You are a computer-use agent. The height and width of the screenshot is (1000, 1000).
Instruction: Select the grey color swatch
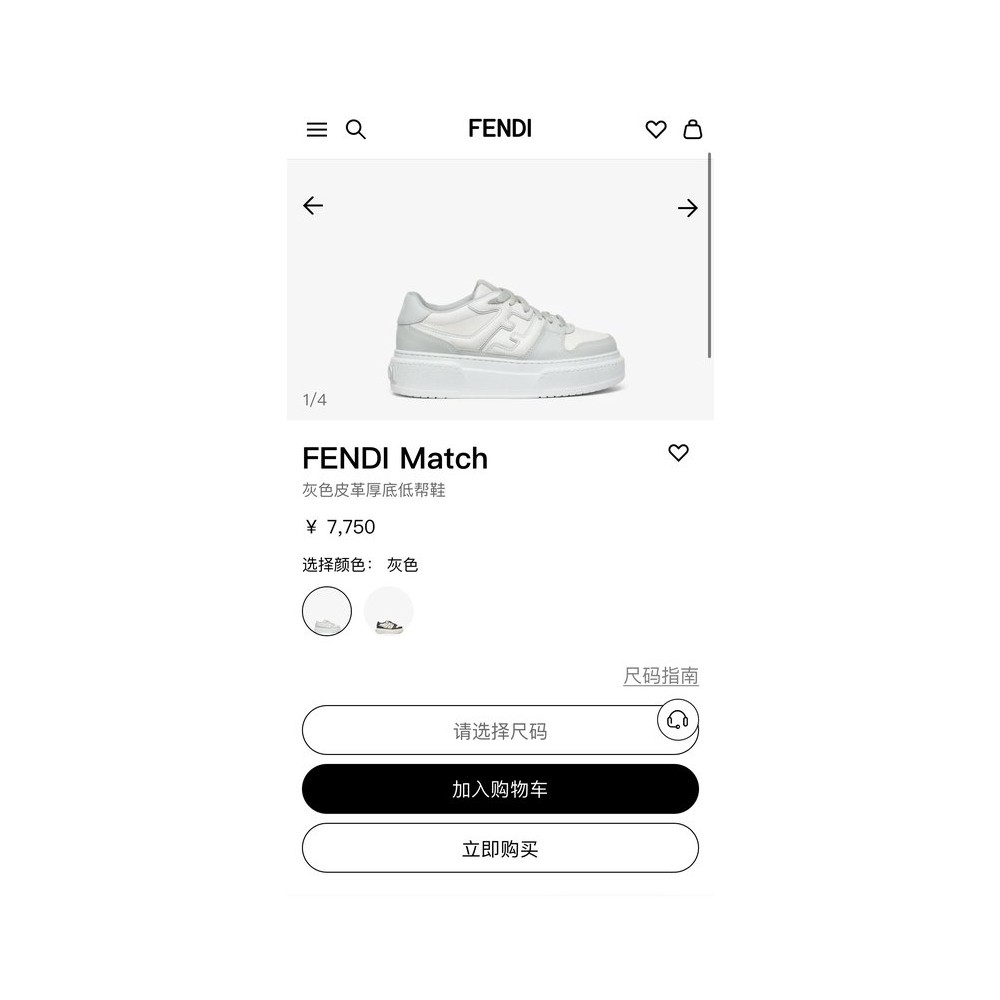[327, 611]
